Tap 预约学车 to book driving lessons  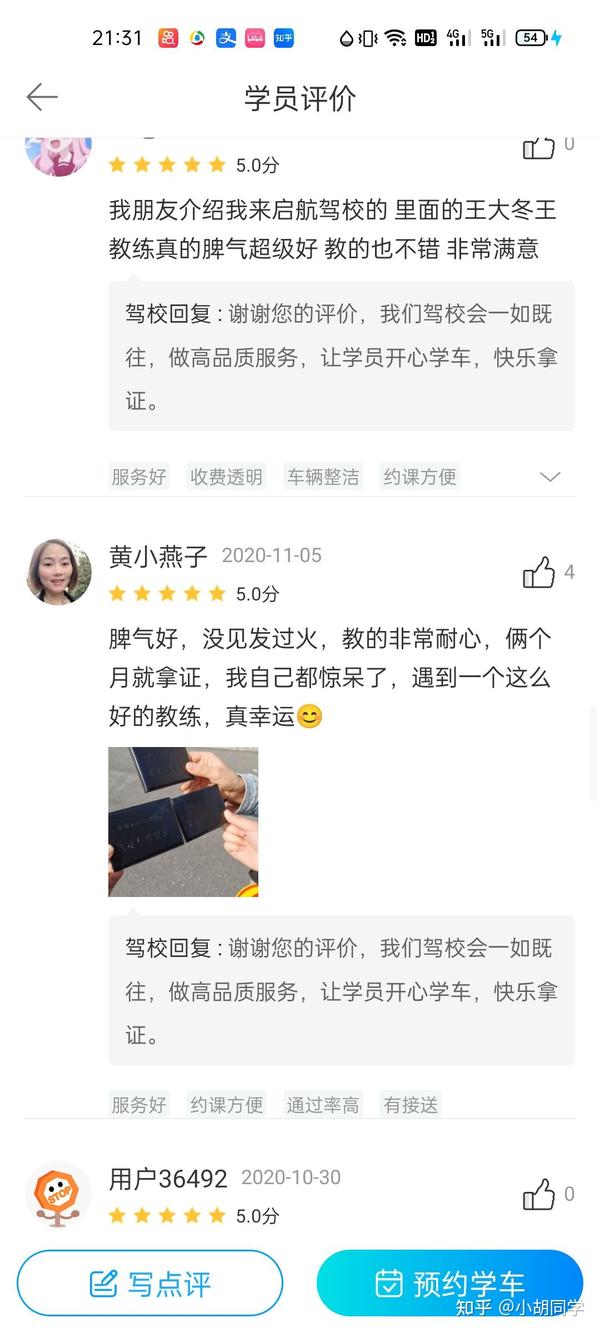tap(449, 1283)
